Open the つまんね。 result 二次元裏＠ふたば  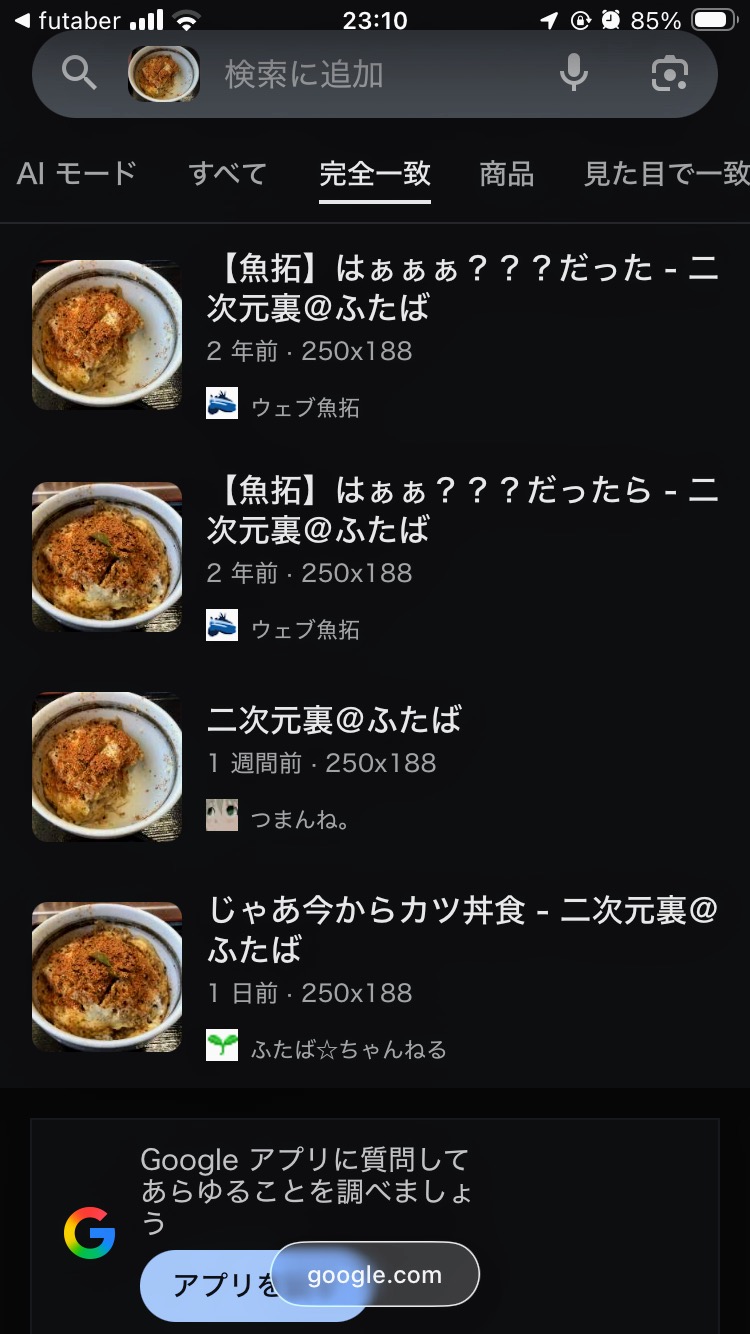click(335, 719)
